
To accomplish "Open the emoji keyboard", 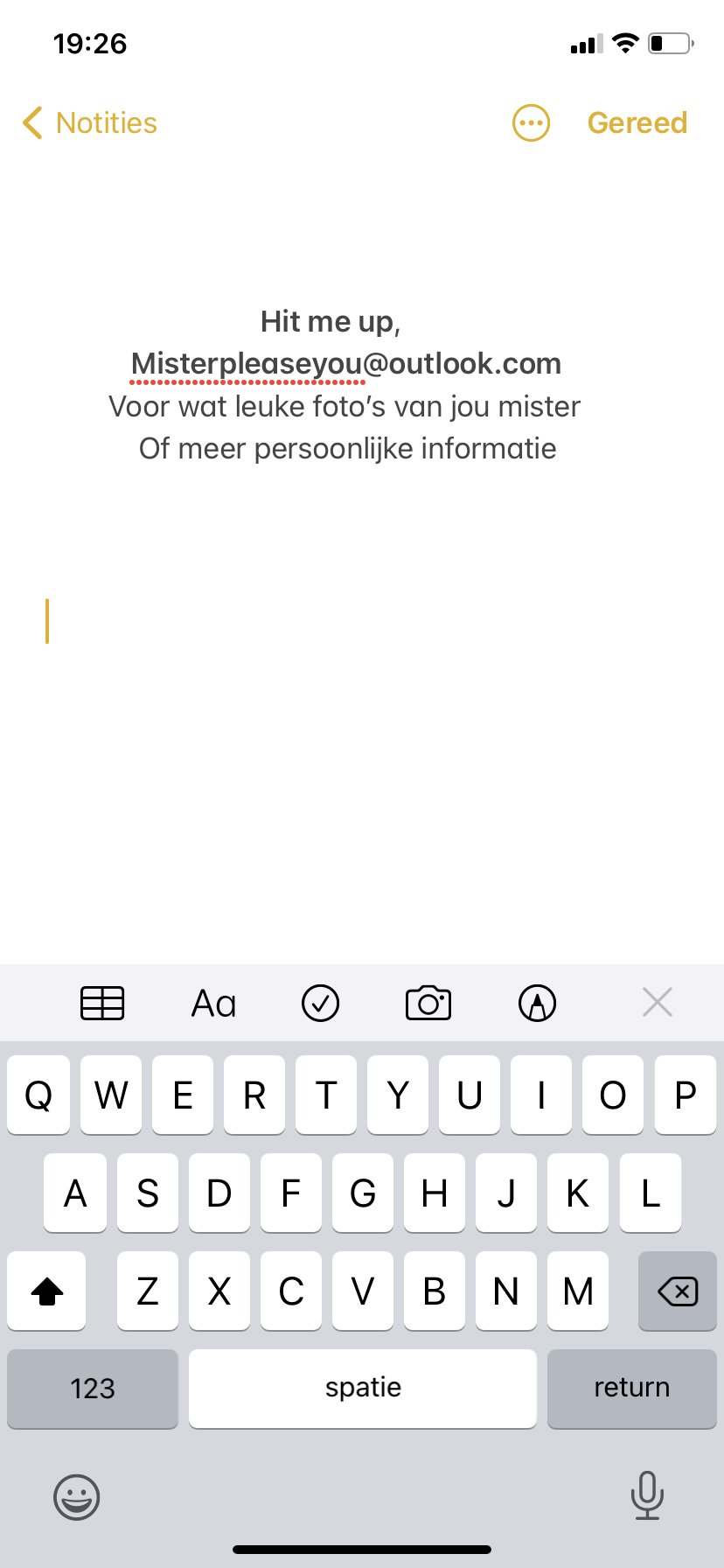I will click(x=77, y=1497).
